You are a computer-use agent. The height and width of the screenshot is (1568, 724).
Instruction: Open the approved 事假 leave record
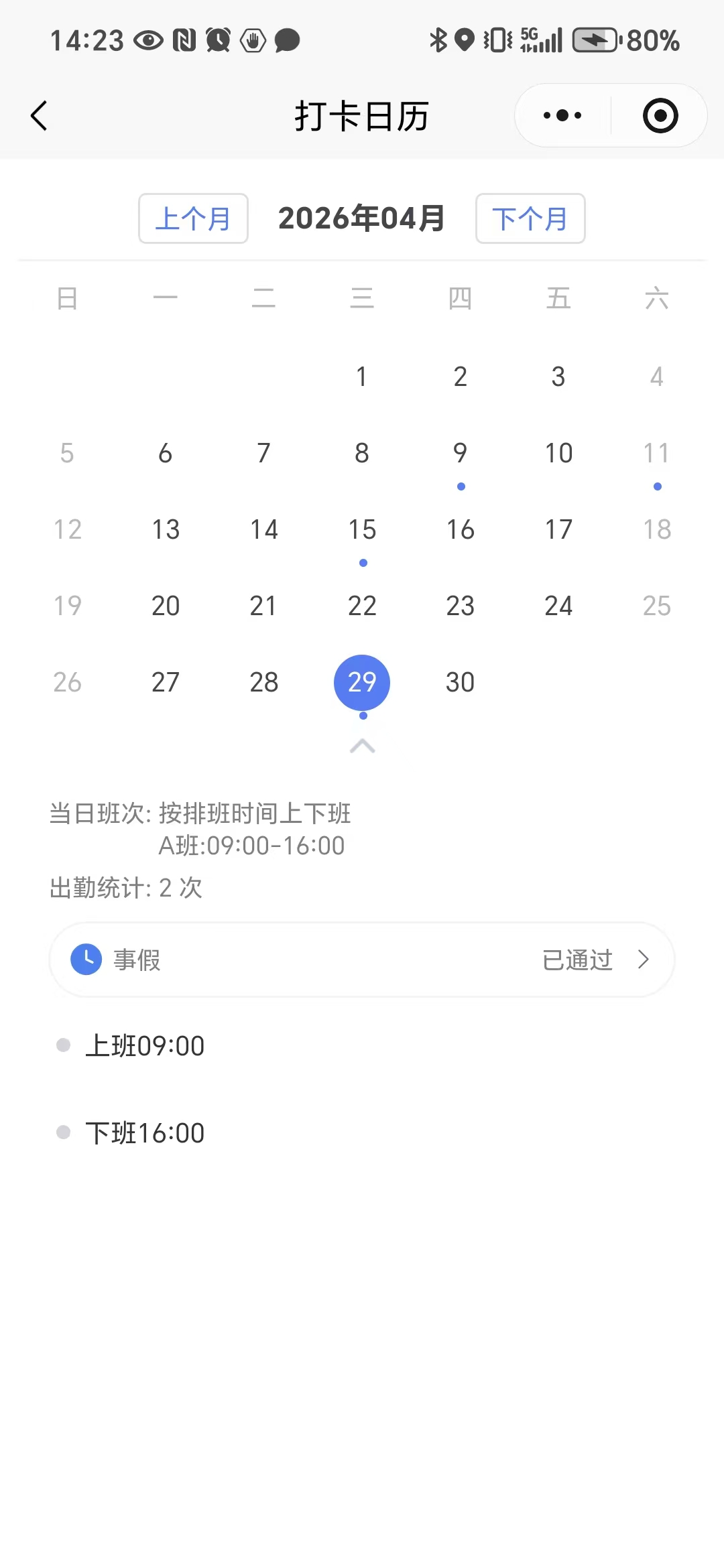click(x=362, y=960)
